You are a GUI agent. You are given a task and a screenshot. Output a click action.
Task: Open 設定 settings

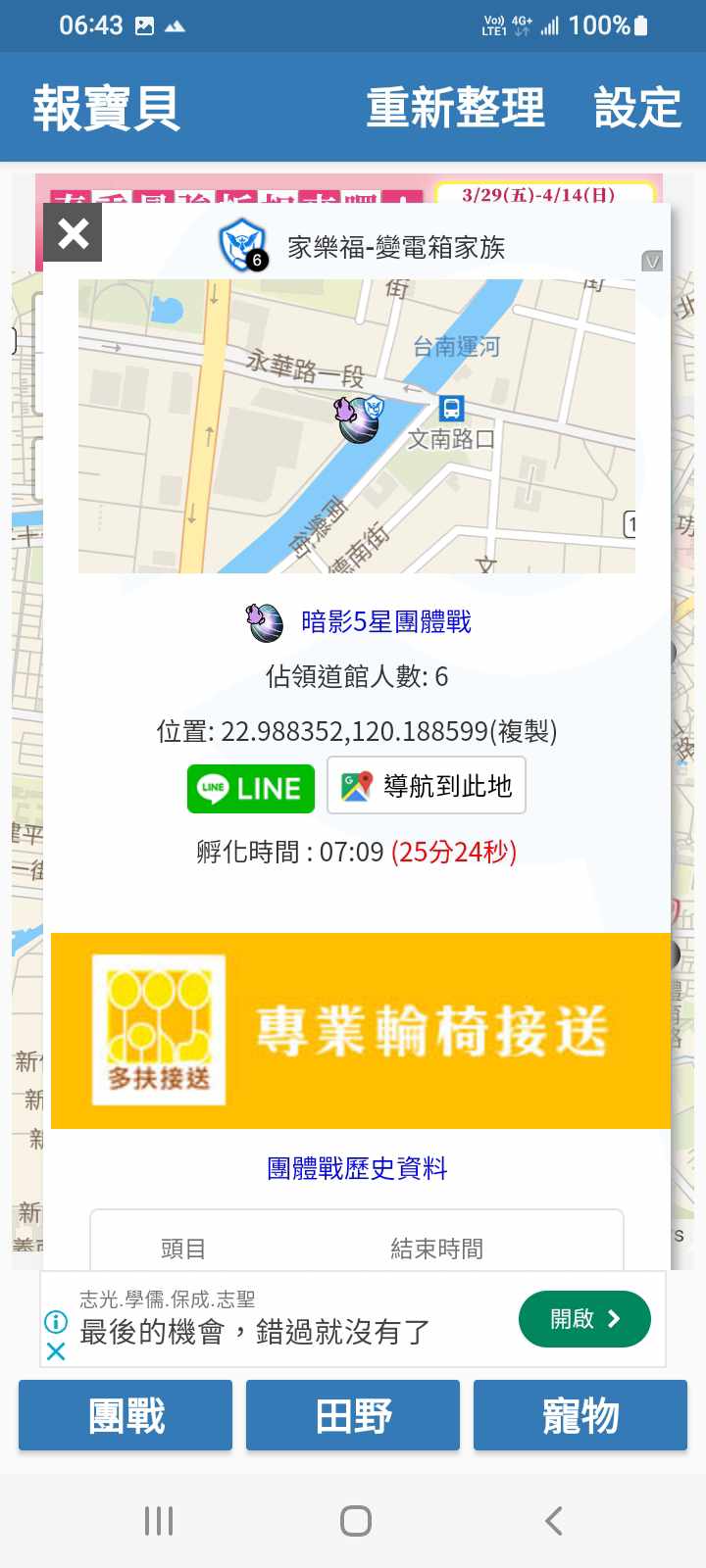tap(636, 107)
